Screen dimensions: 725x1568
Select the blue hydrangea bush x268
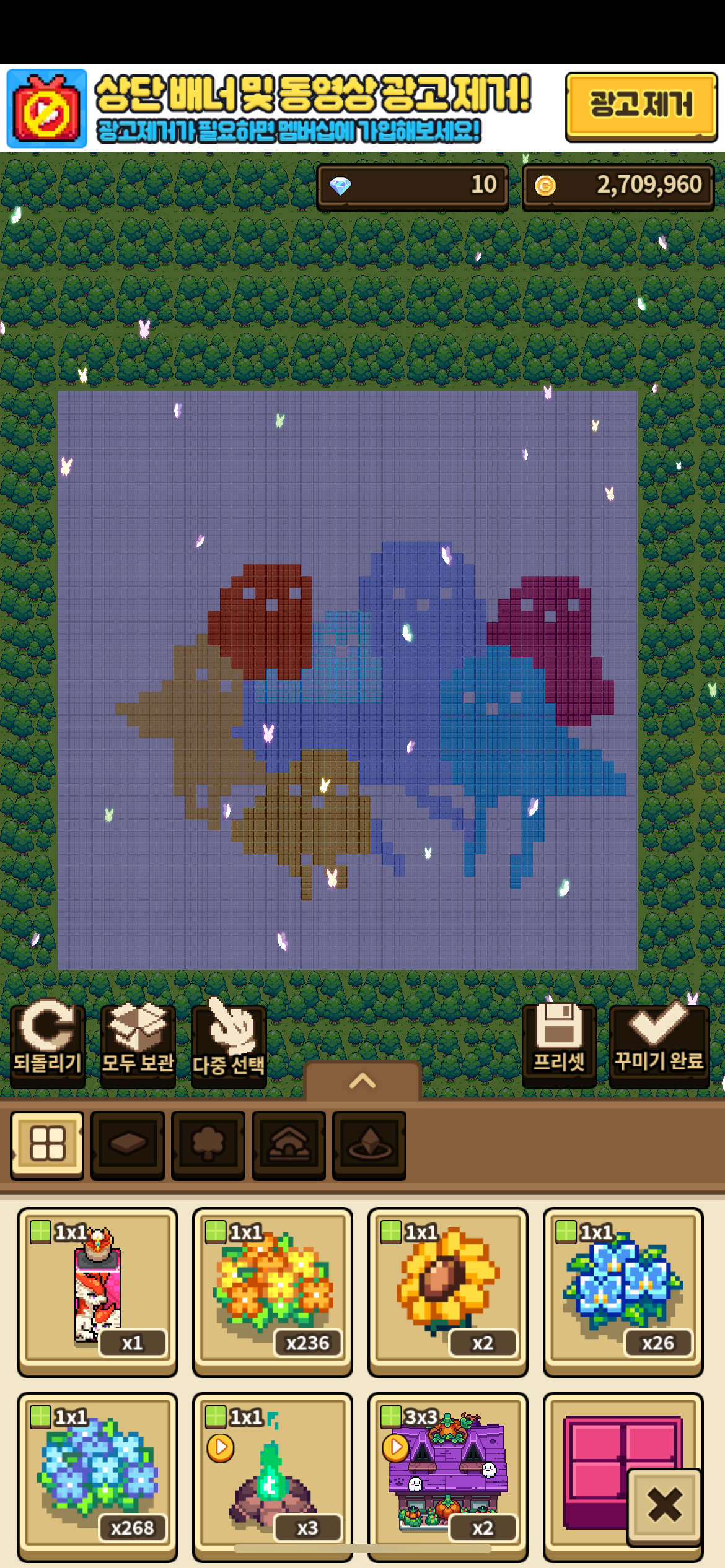(98, 1477)
